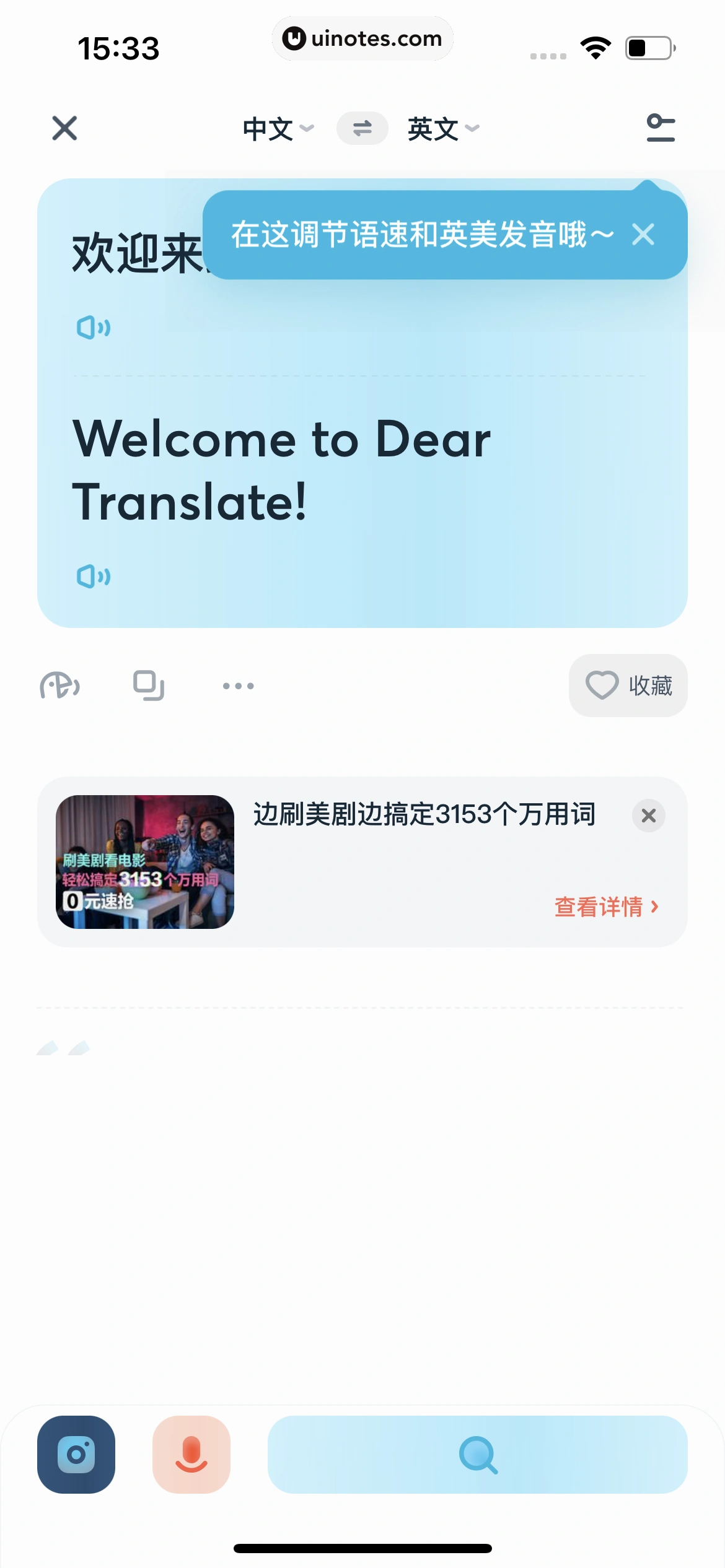Dismiss the blue speech-speed tooltip

[x=644, y=235]
